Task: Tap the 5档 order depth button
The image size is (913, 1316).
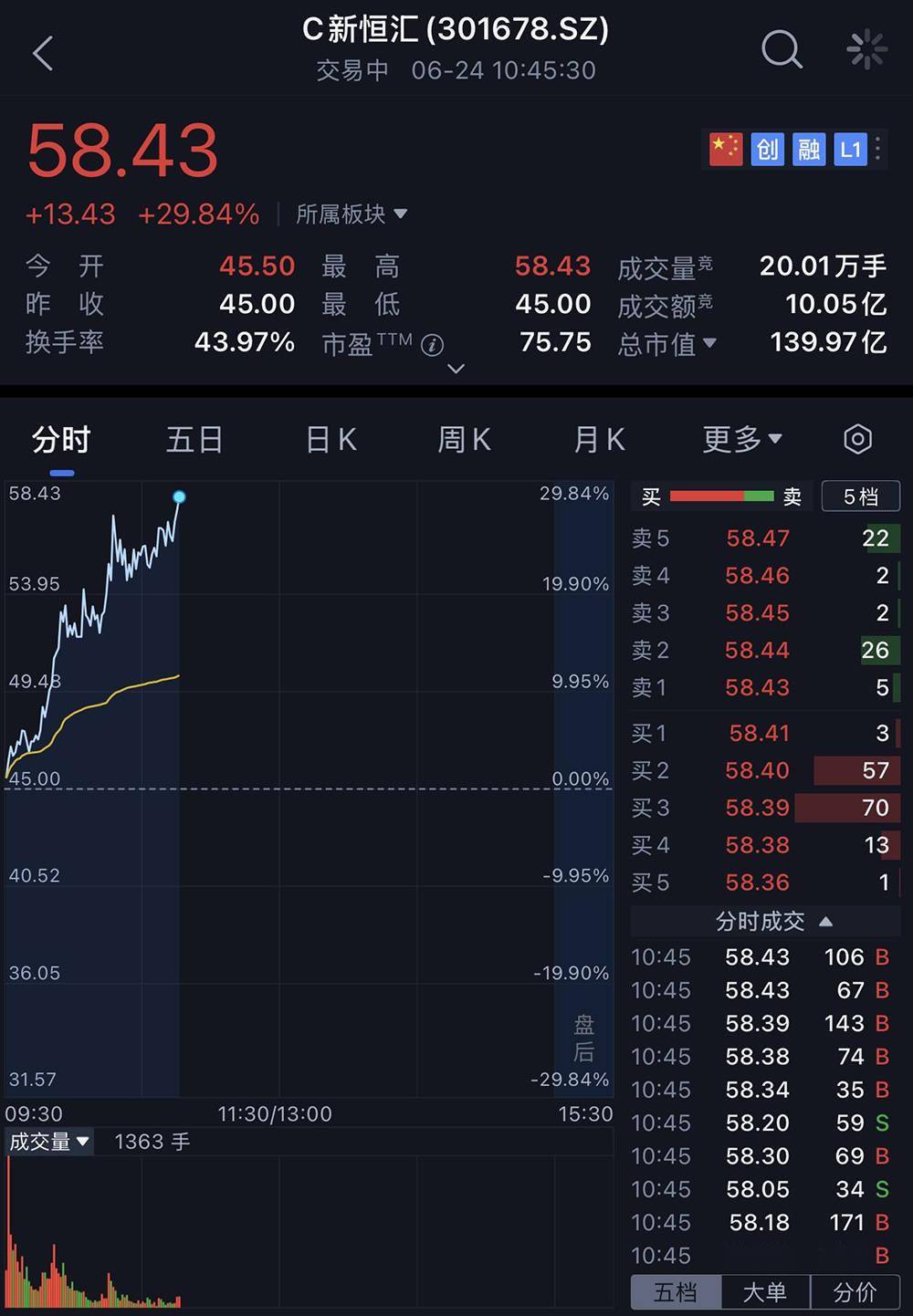Action: coord(860,496)
